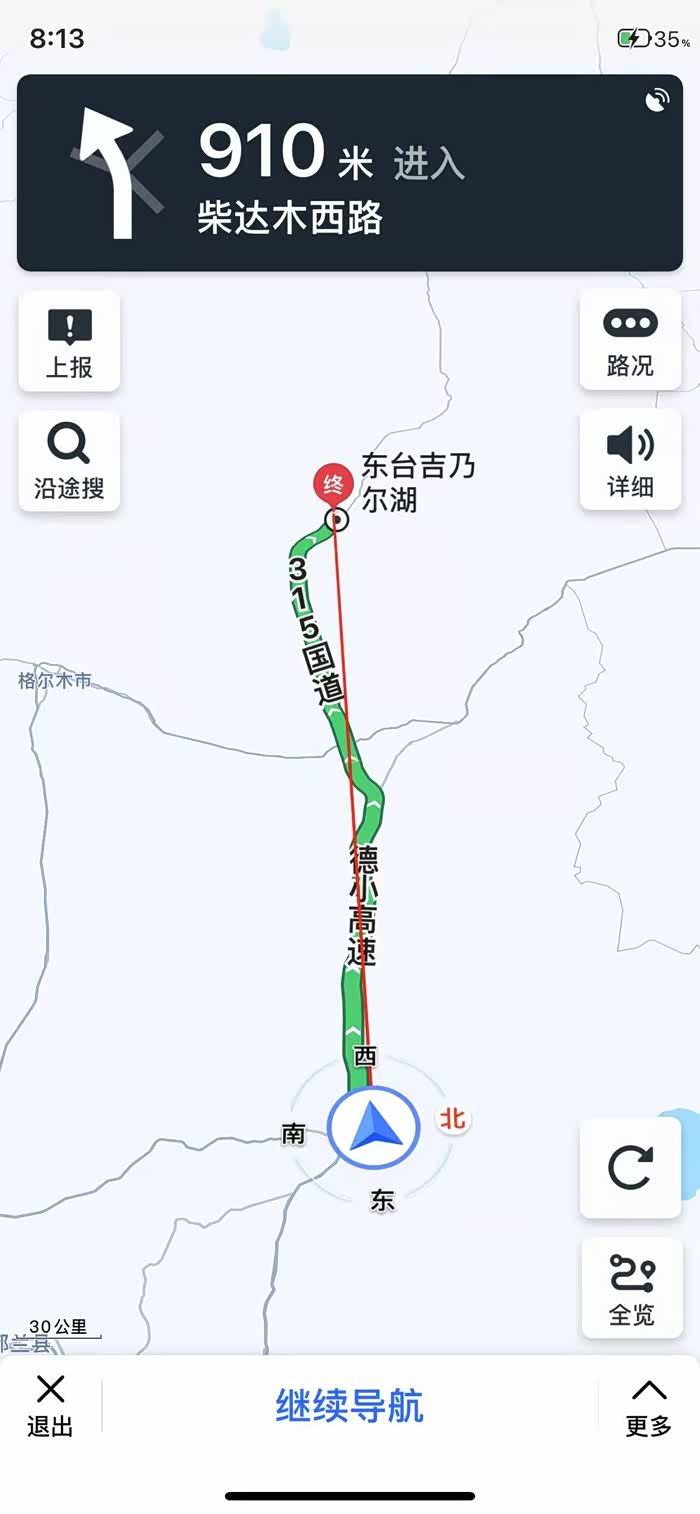Exit navigation with 退出
Screen dimensions: 700x1514
[x=50, y=1405]
